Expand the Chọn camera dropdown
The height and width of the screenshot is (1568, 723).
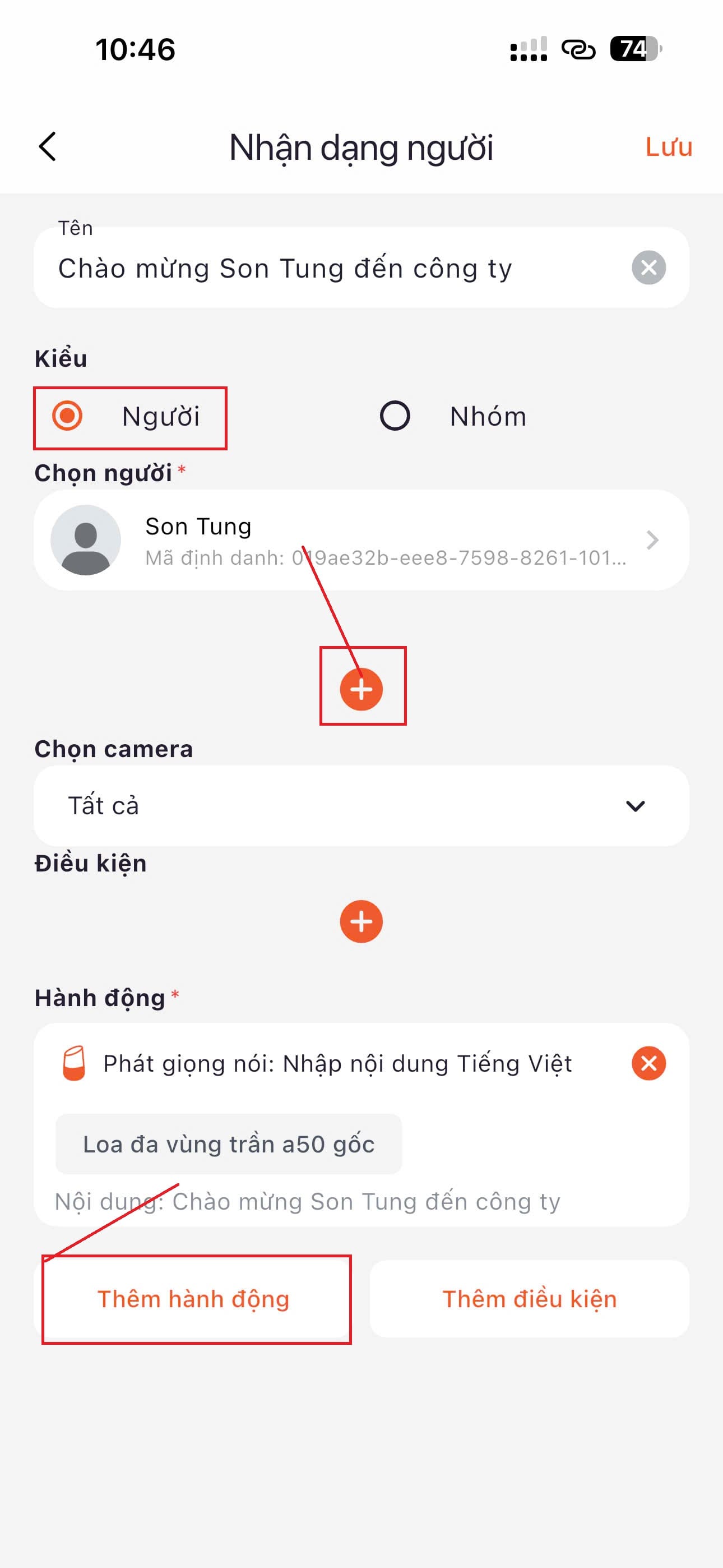coord(361,806)
